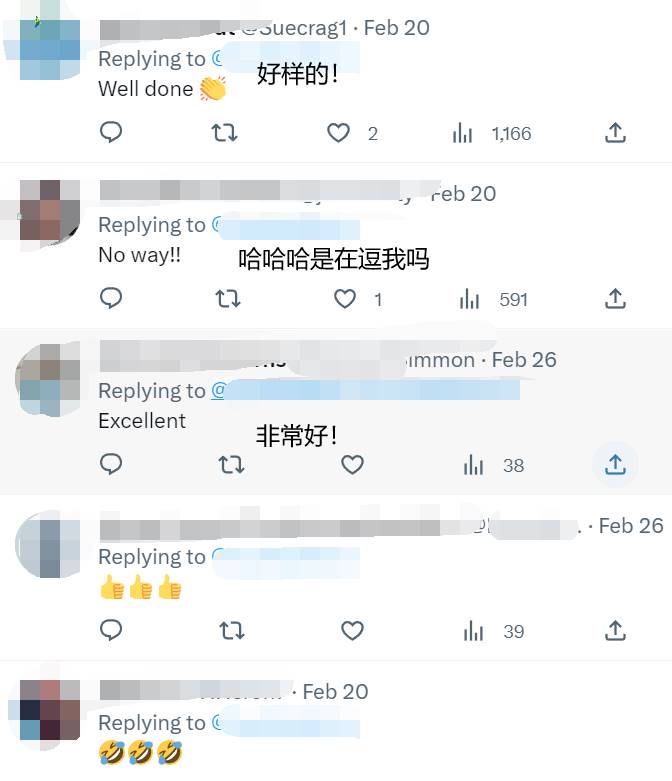Image resolution: width=672 pixels, height=781 pixels.
Task: Like the 'Excellent' reply
Action: (352, 465)
